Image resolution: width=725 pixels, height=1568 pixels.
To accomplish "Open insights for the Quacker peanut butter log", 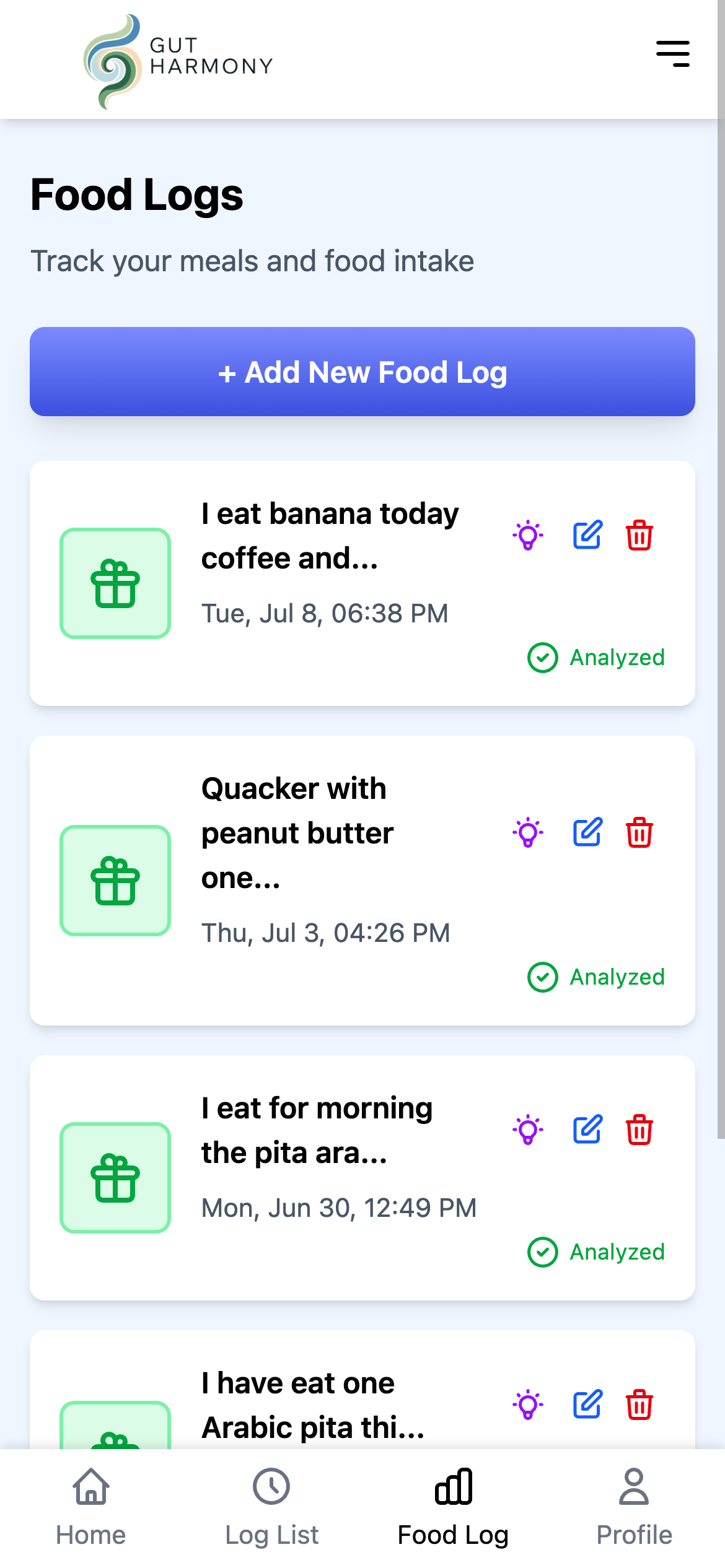I will click(528, 832).
